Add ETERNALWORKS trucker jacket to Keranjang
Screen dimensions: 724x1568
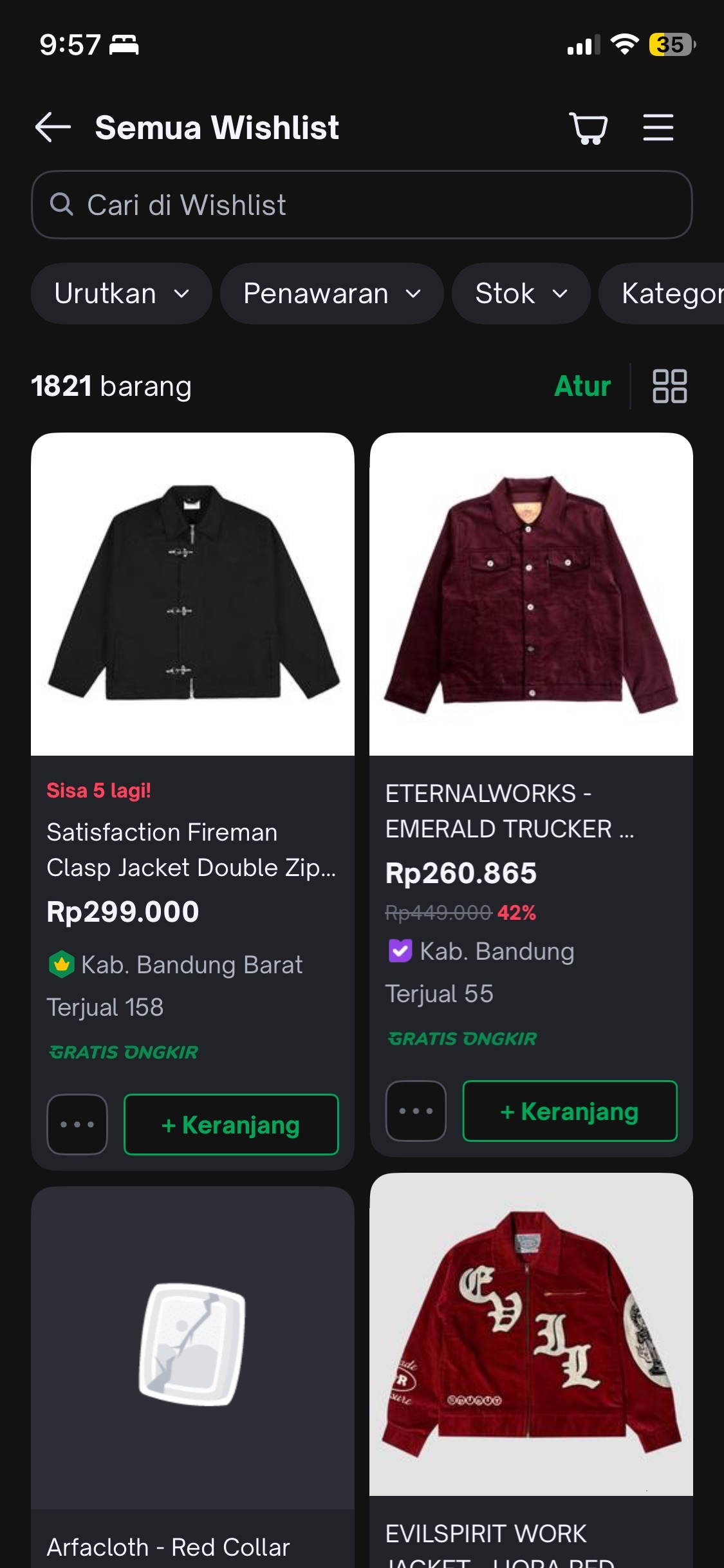(x=570, y=1111)
